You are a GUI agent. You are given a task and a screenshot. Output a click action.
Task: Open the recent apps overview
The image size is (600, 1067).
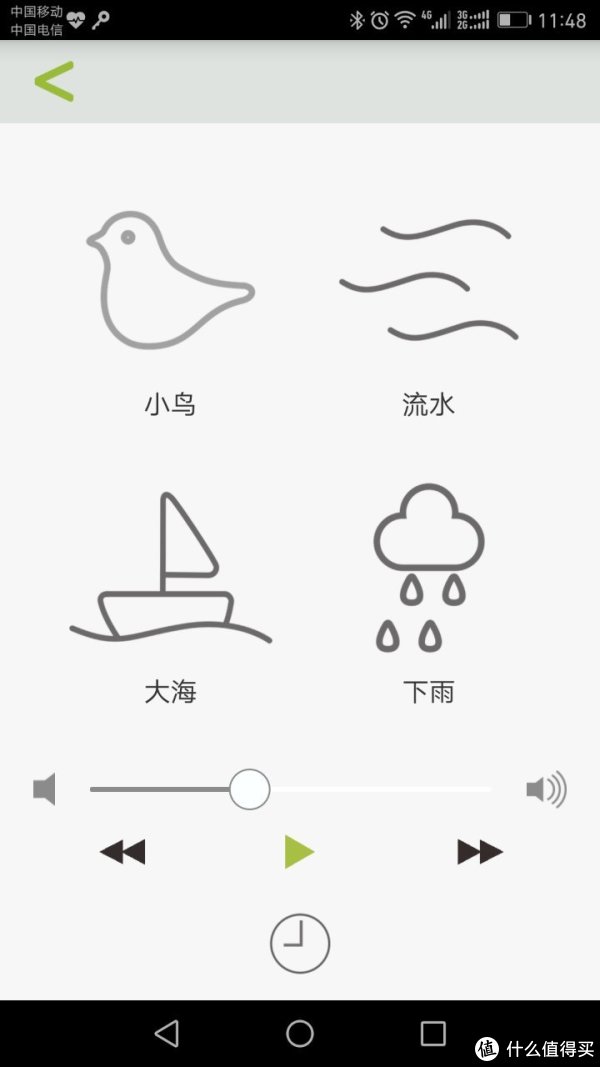433,1034
